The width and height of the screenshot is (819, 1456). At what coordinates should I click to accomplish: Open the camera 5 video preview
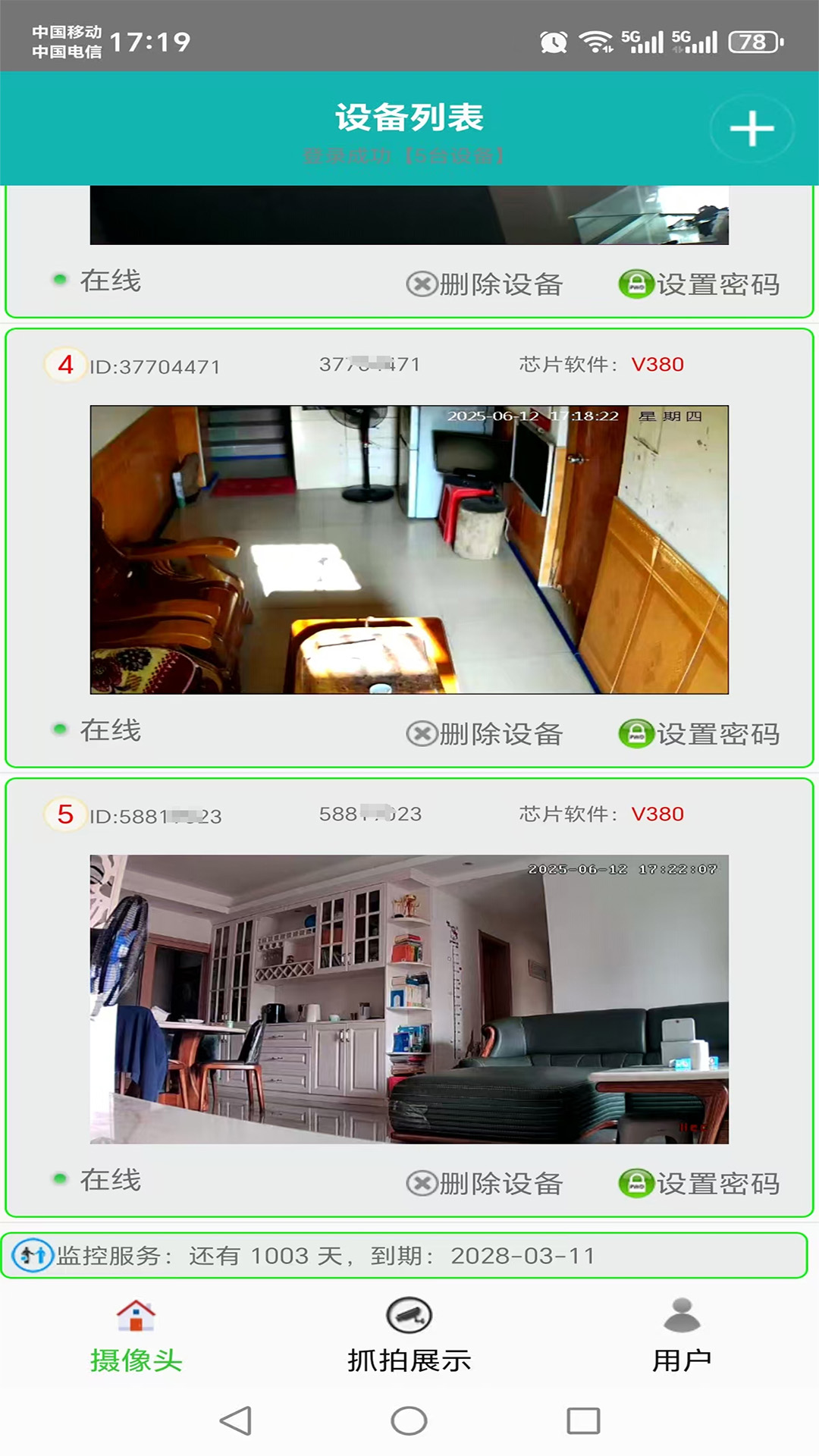pyautogui.click(x=409, y=999)
